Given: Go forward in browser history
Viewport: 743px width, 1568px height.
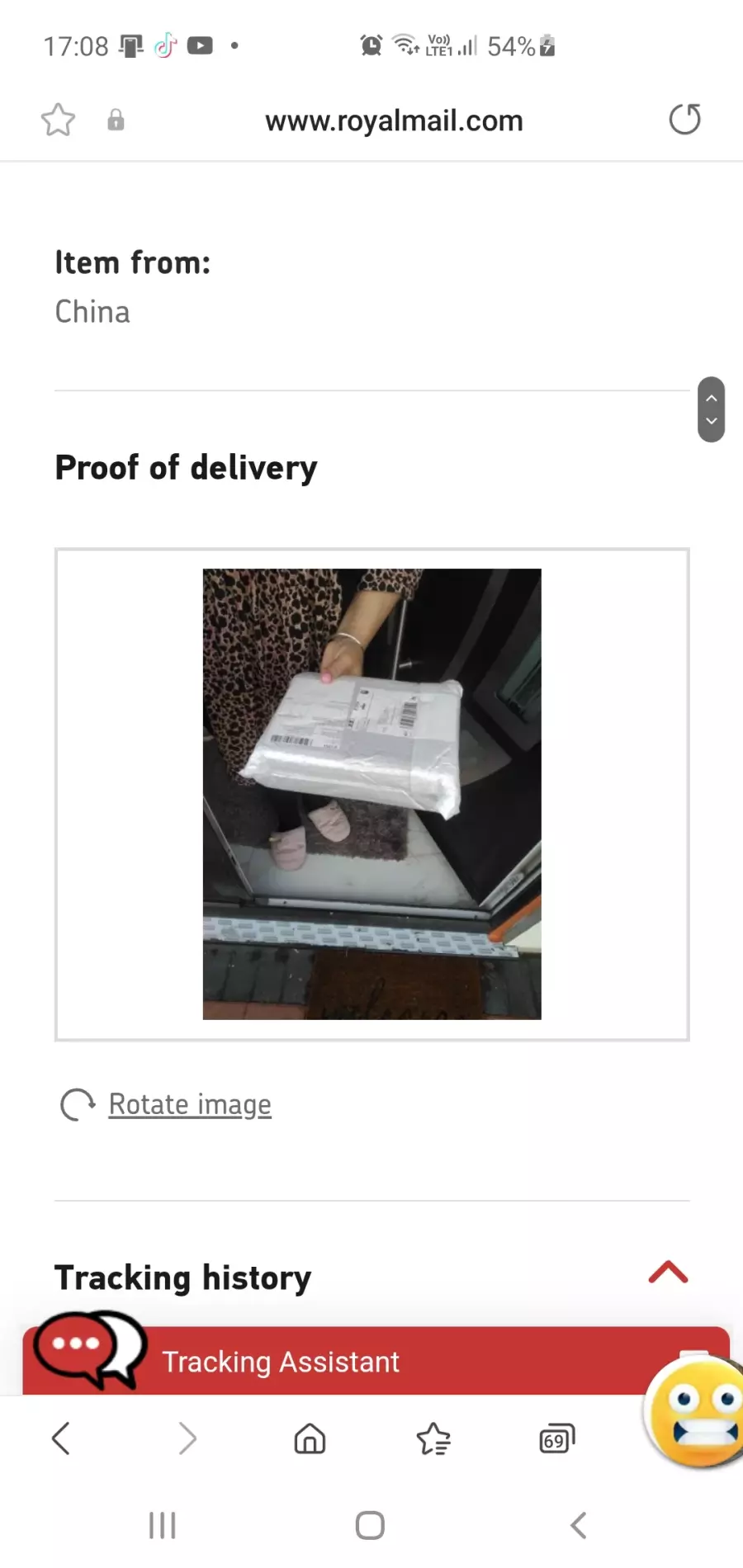Looking at the screenshot, I should (187, 1438).
